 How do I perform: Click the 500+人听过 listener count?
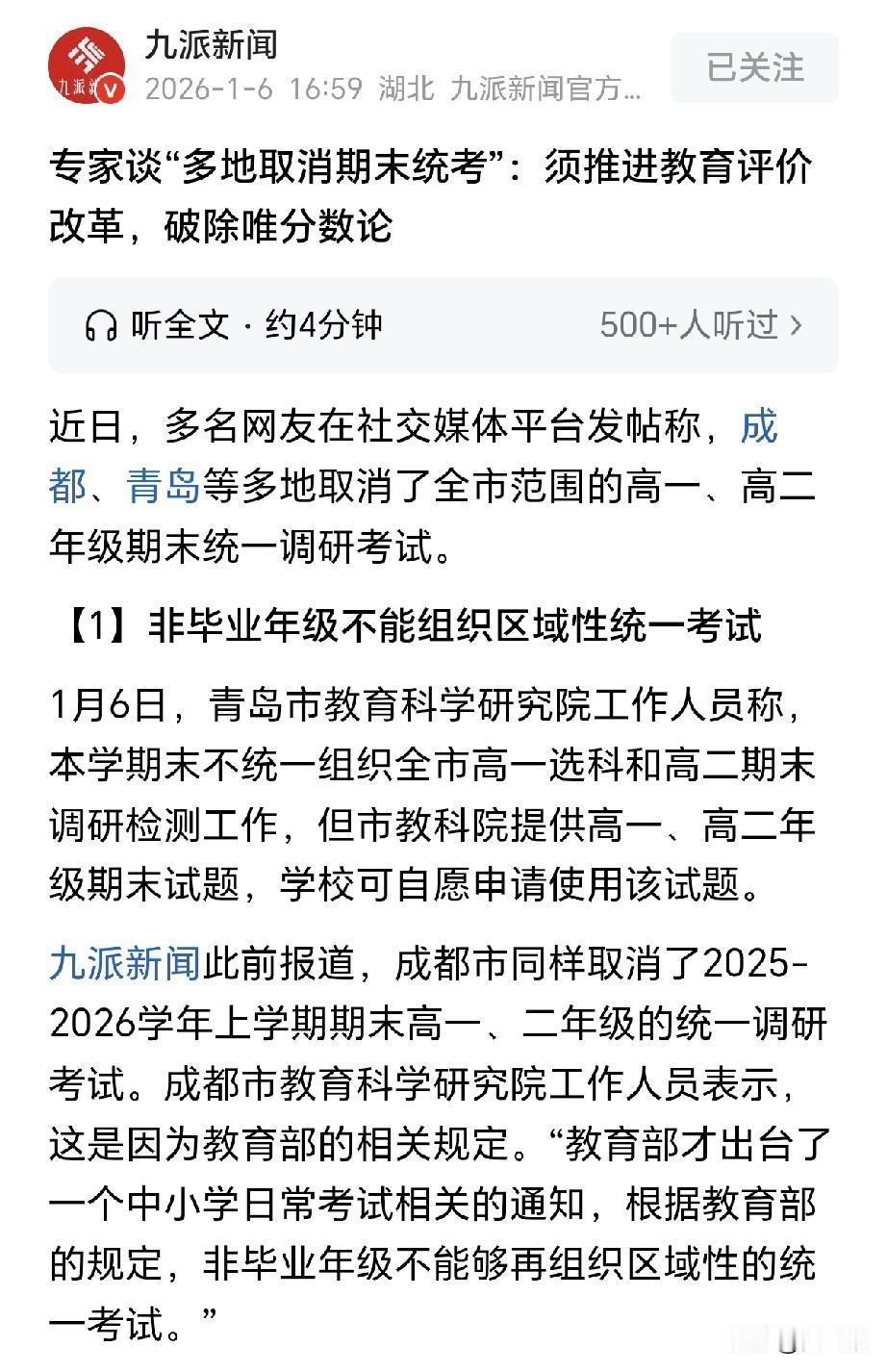click(689, 325)
